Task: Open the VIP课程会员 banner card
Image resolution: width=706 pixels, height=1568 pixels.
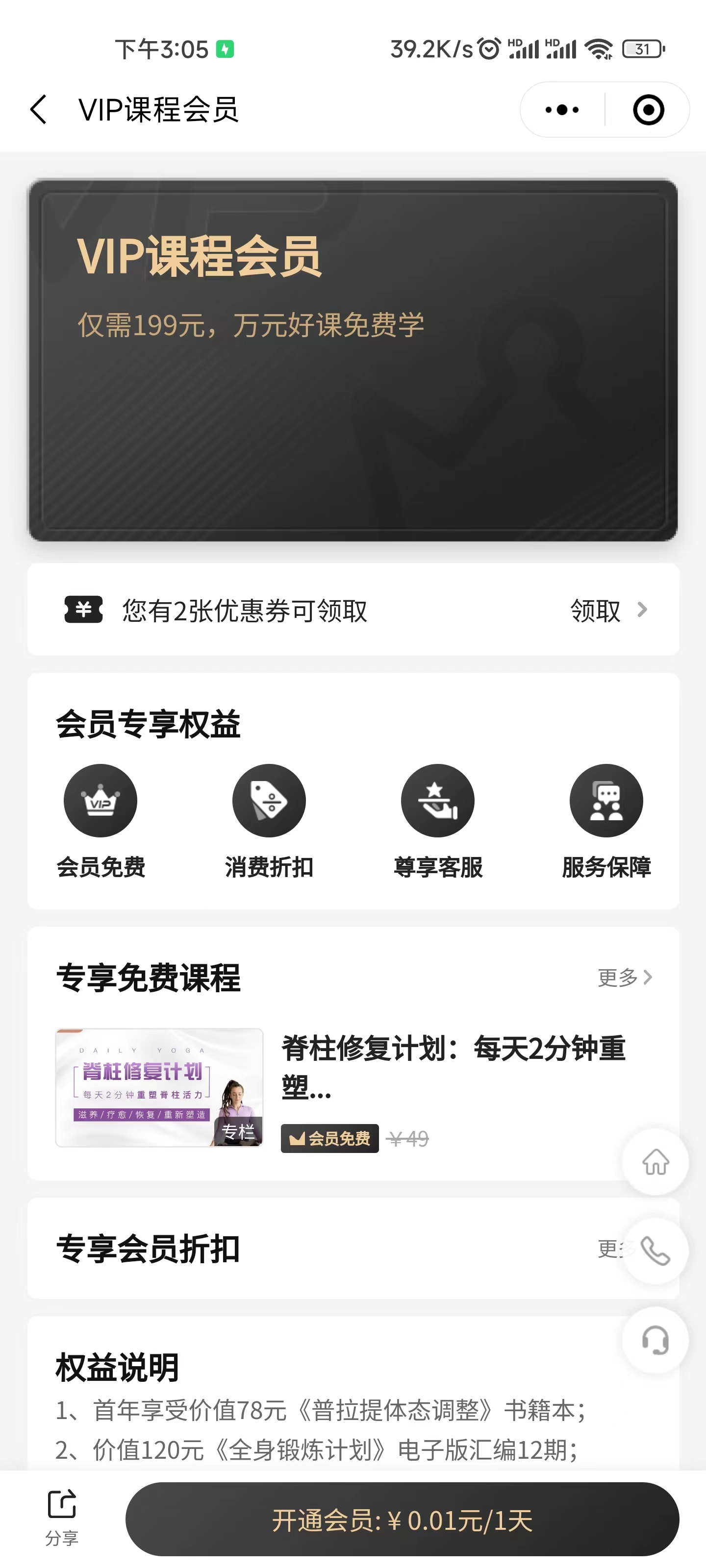Action: [x=353, y=360]
